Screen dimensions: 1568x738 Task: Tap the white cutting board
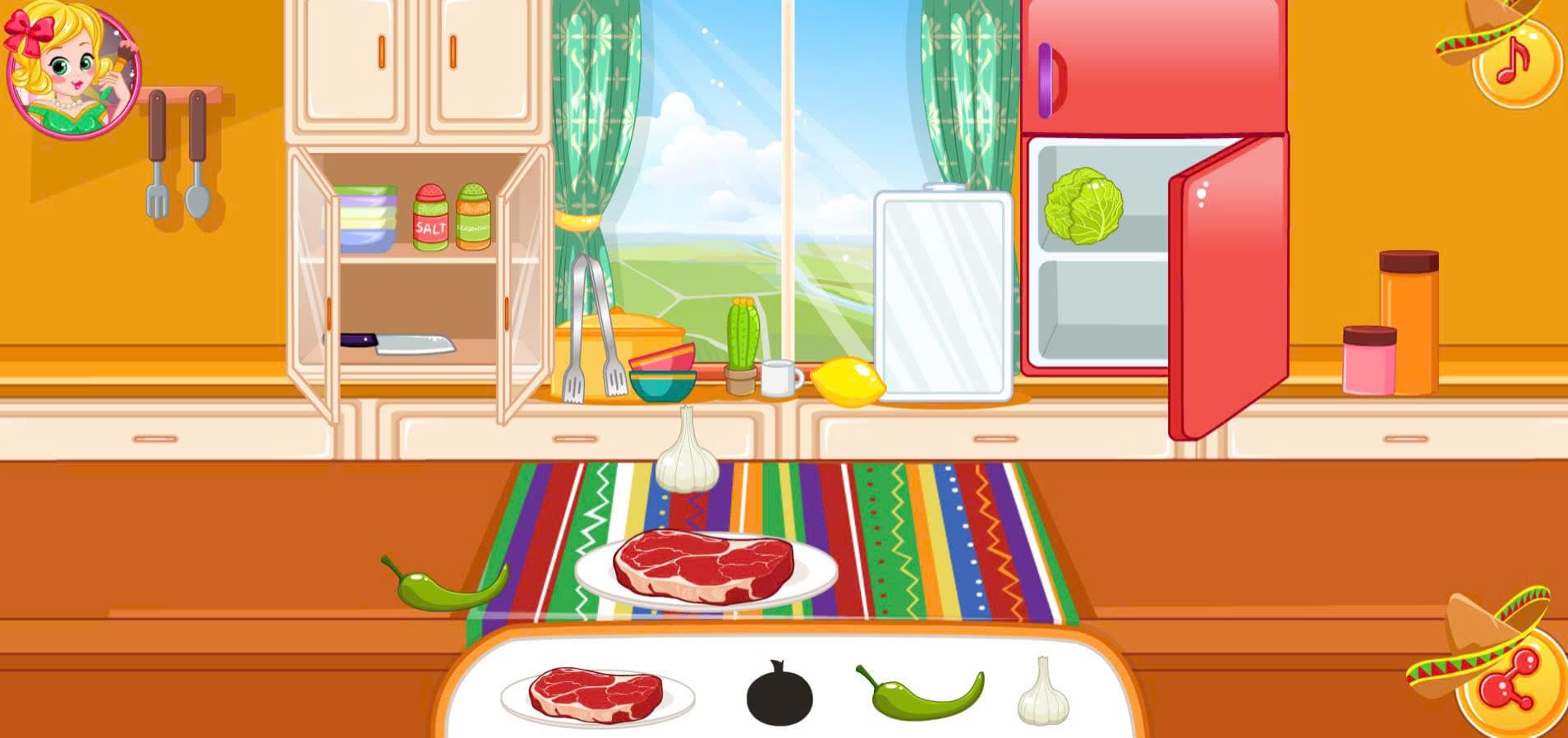pyautogui.click(x=943, y=296)
